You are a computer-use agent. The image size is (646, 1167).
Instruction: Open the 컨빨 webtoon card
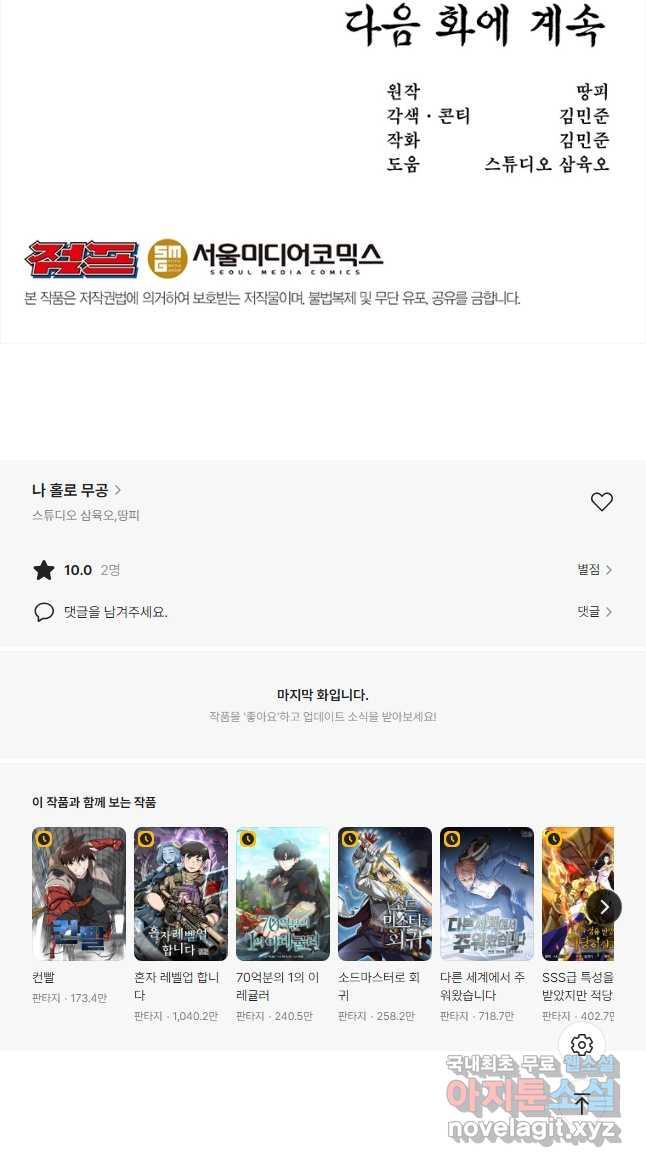click(x=79, y=894)
